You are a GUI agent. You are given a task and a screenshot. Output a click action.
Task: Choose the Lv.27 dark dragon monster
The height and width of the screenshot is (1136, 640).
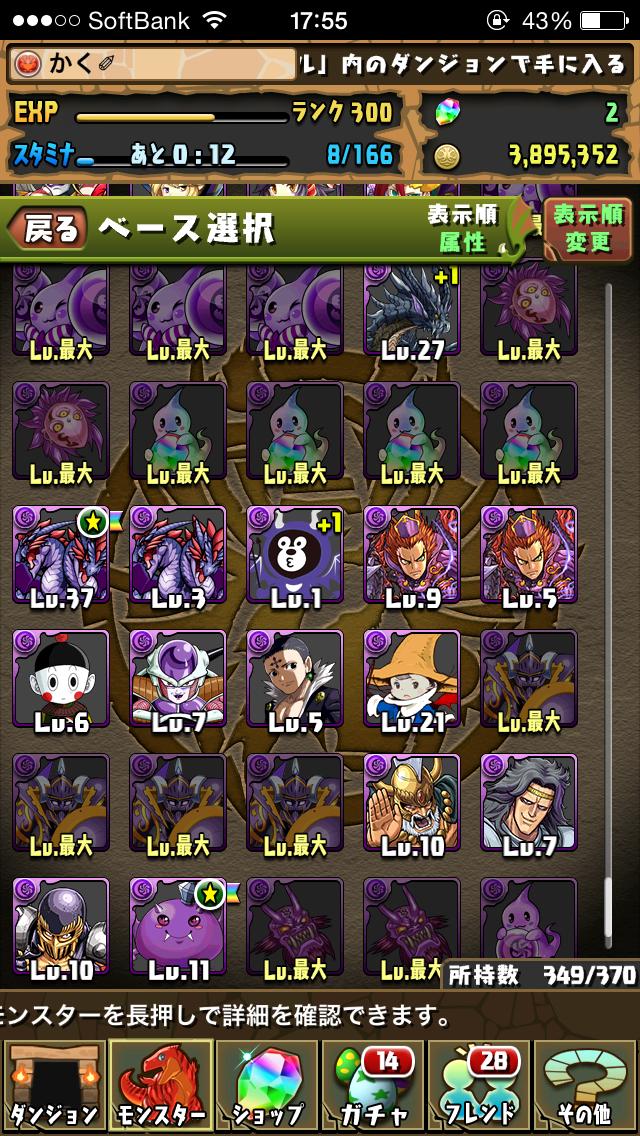click(412, 310)
